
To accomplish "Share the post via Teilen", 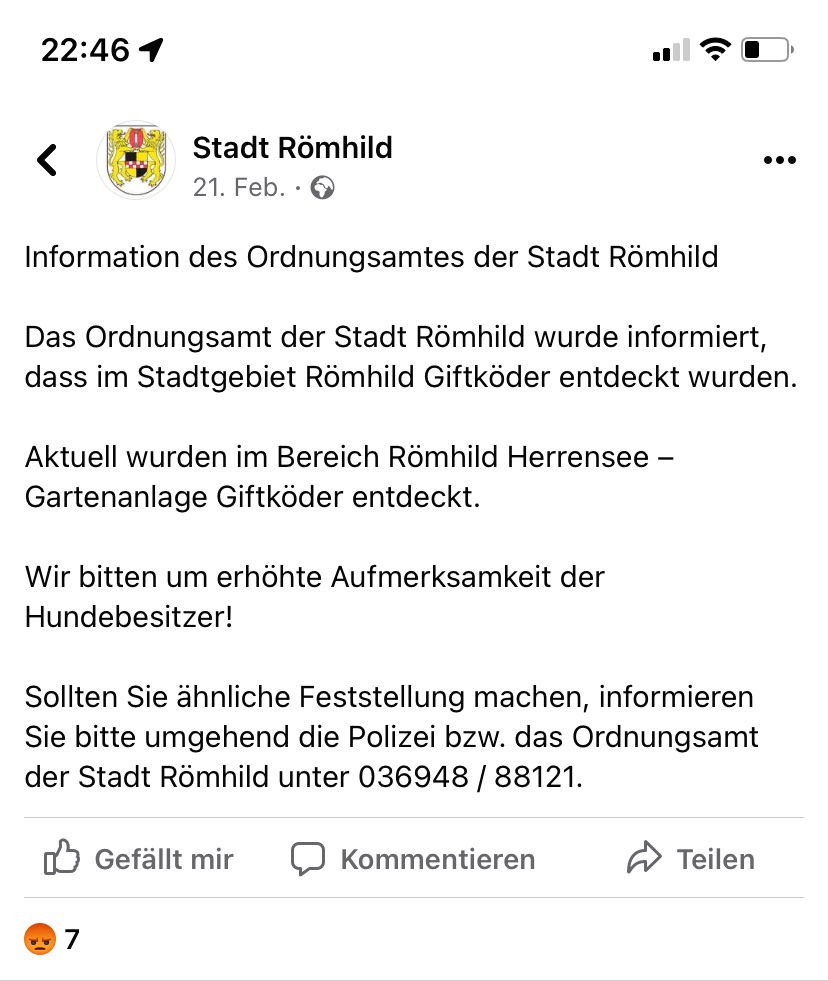I will click(715, 858).
